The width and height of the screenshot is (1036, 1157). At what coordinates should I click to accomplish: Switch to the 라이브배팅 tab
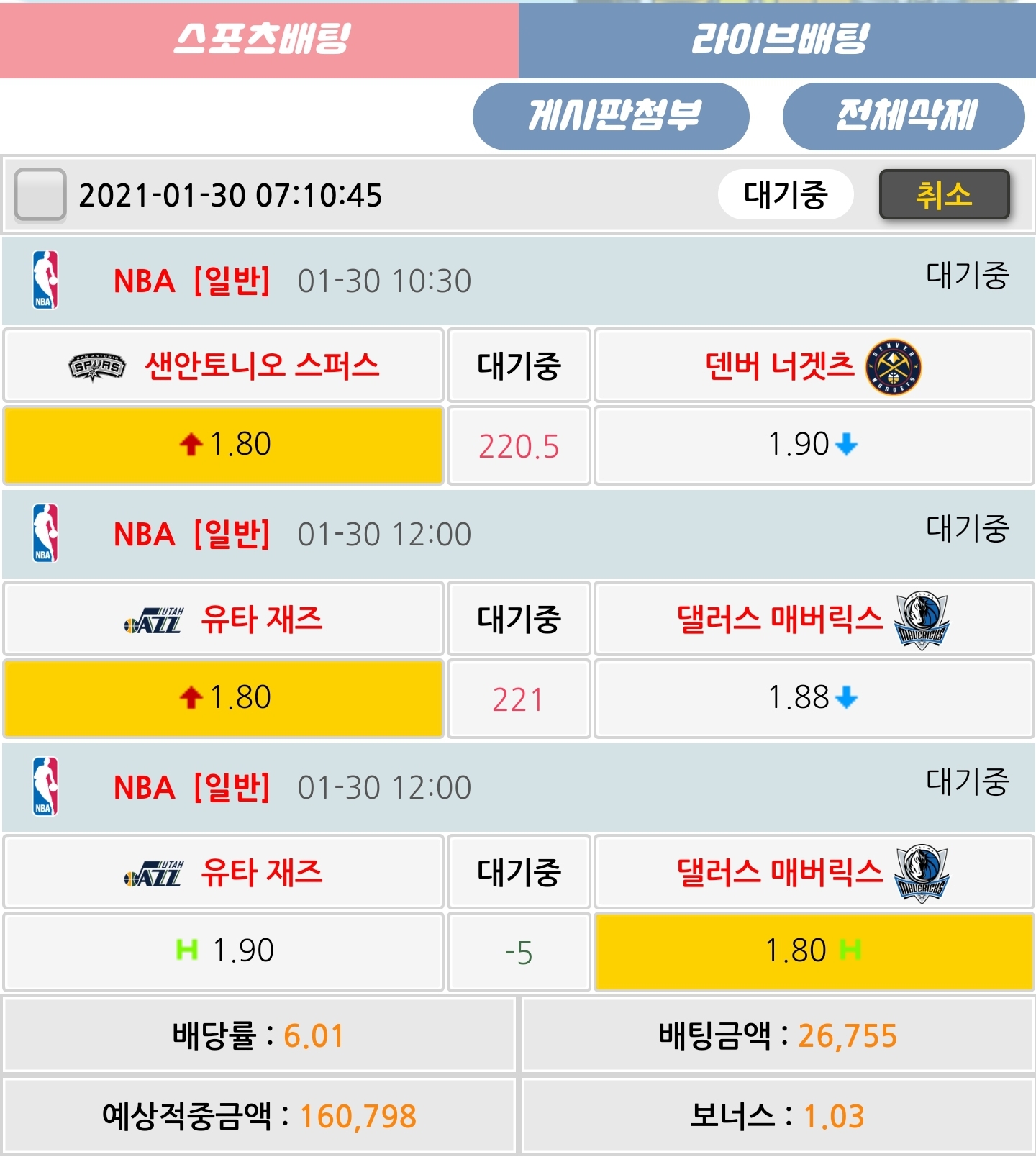(x=777, y=40)
